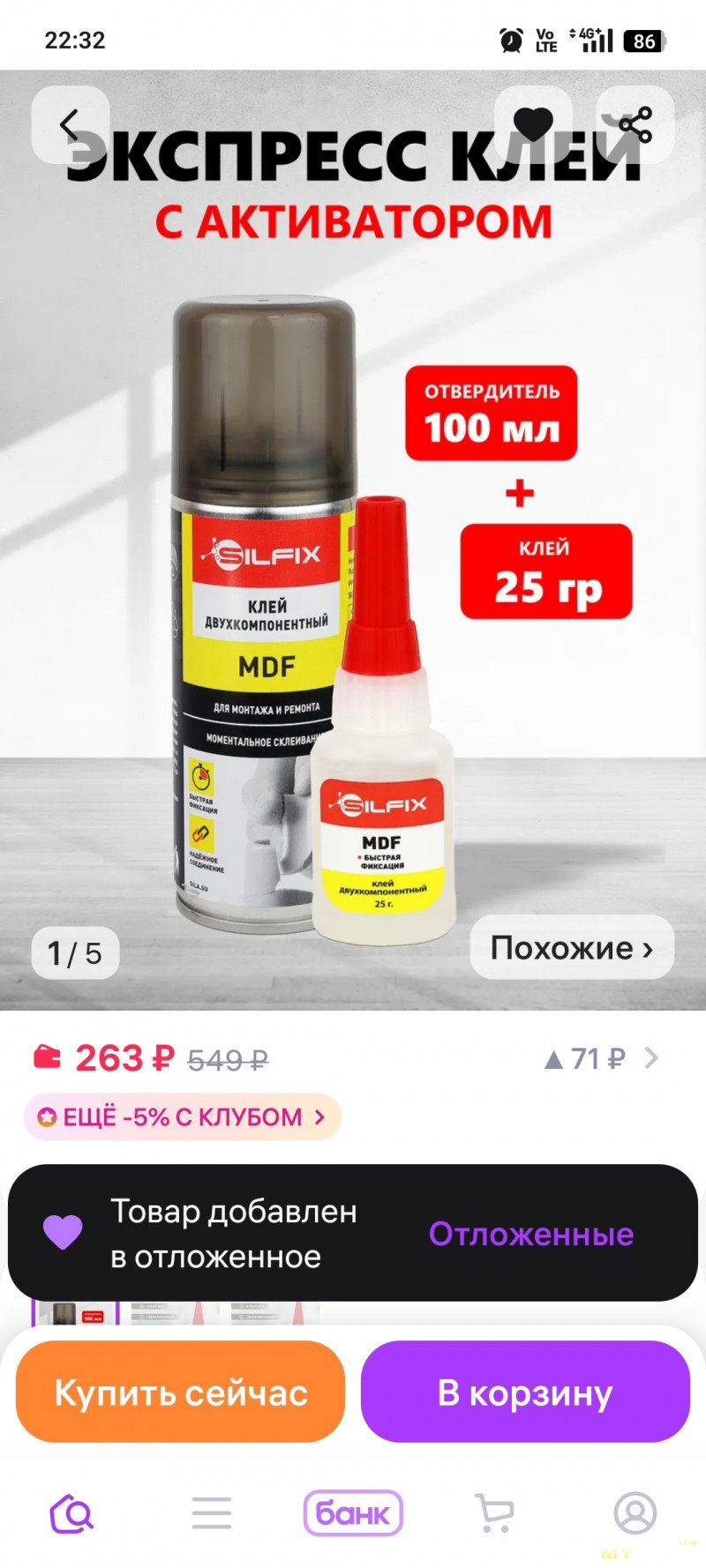This screenshot has width=706, height=1568.
Task: Open the ЕЩЁ -5% С КЛУБОМ offer
Action: click(x=182, y=1117)
